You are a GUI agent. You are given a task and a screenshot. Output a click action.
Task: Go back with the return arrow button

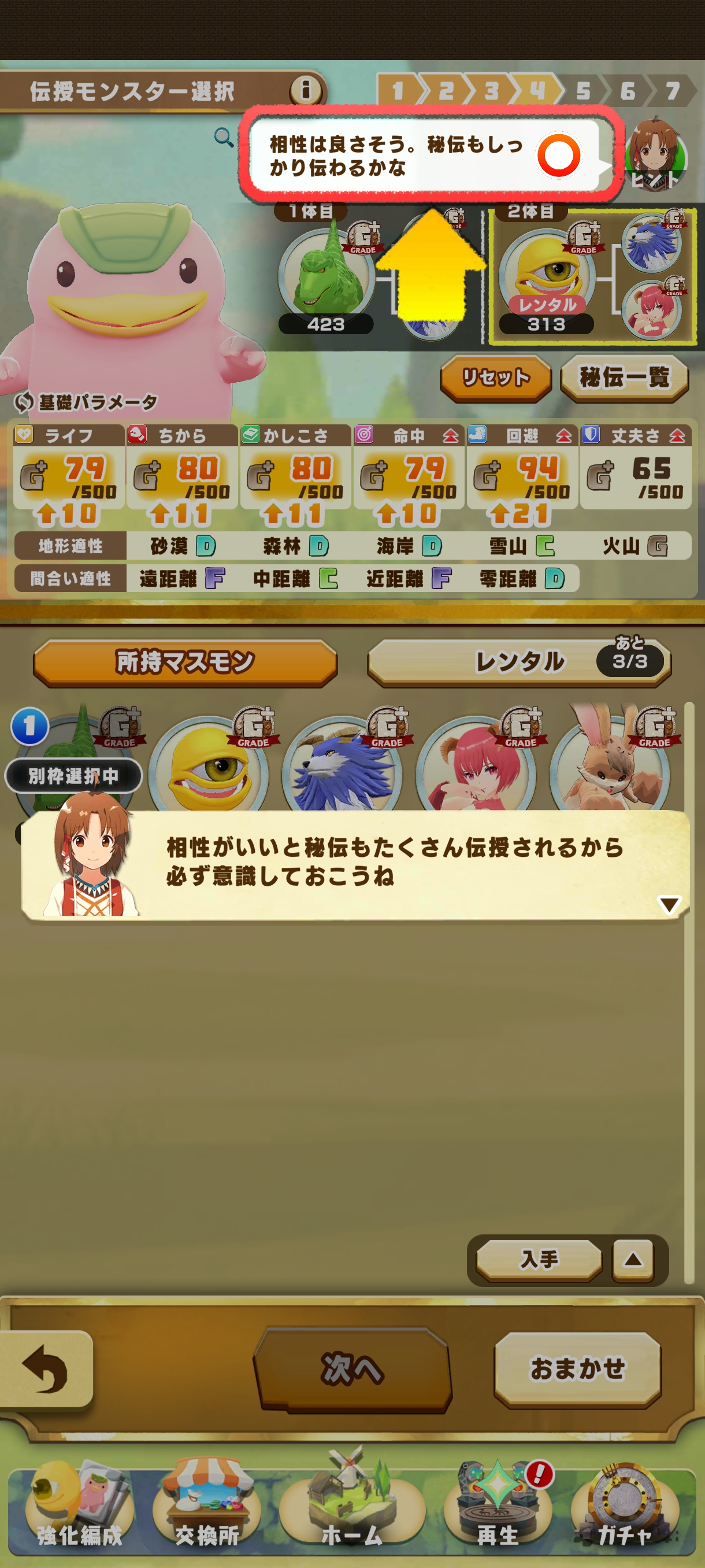coord(46,1370)
